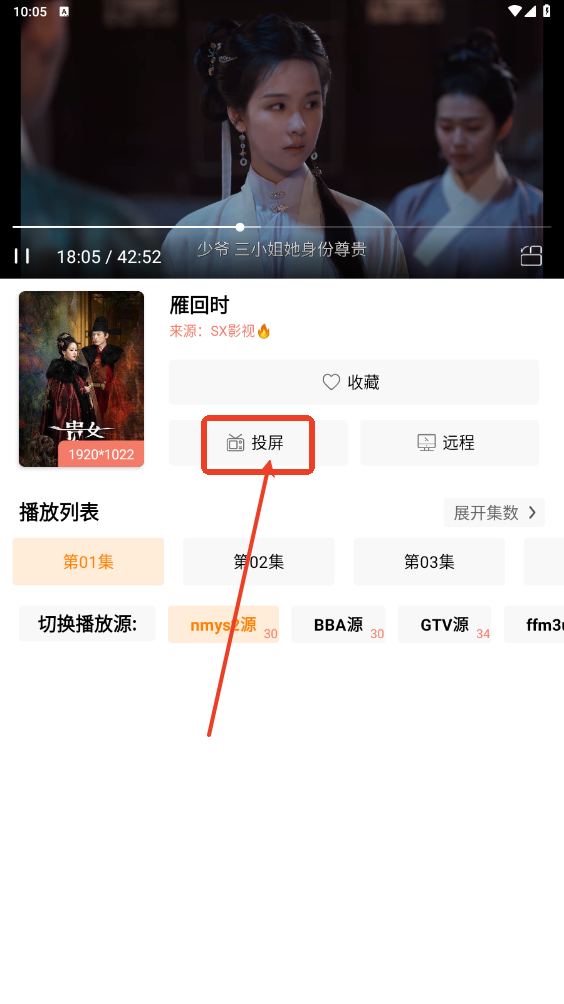Switch to the BBA源 playback source

point(338,624)
